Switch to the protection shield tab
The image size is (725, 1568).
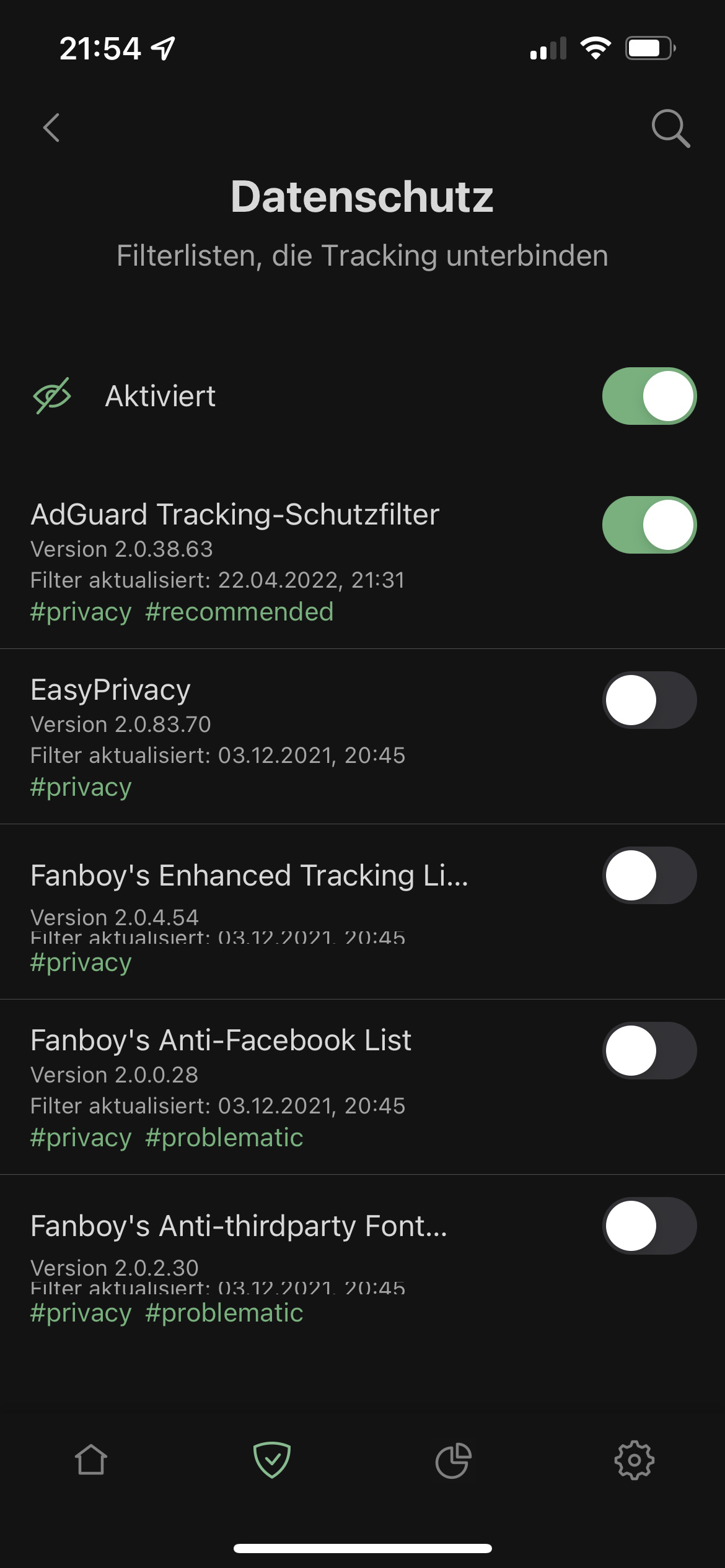pyautogui.click(x=272, y=1460)
